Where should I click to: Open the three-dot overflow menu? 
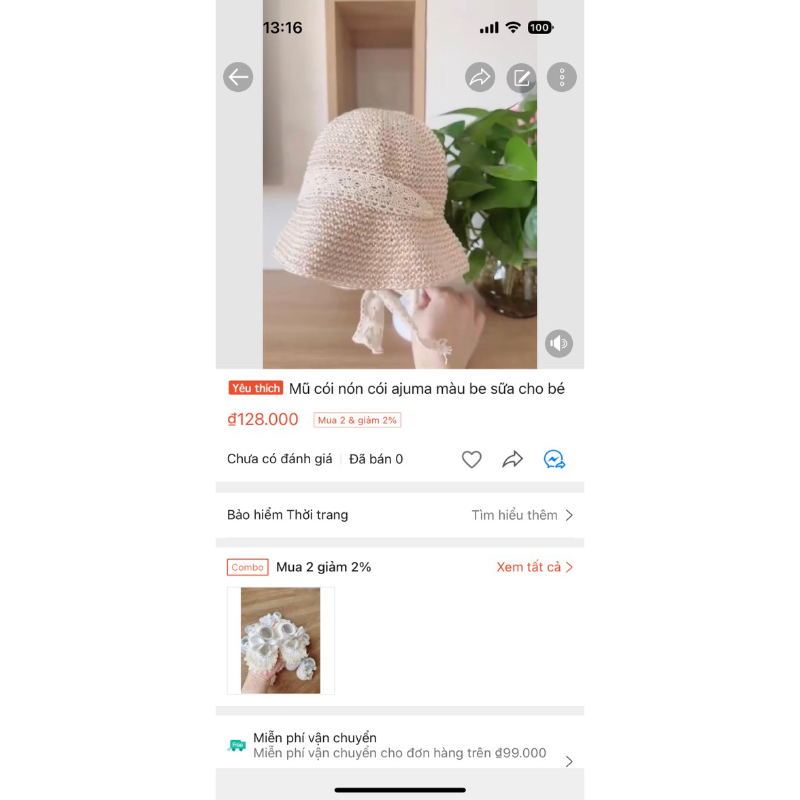coord(562,77)
